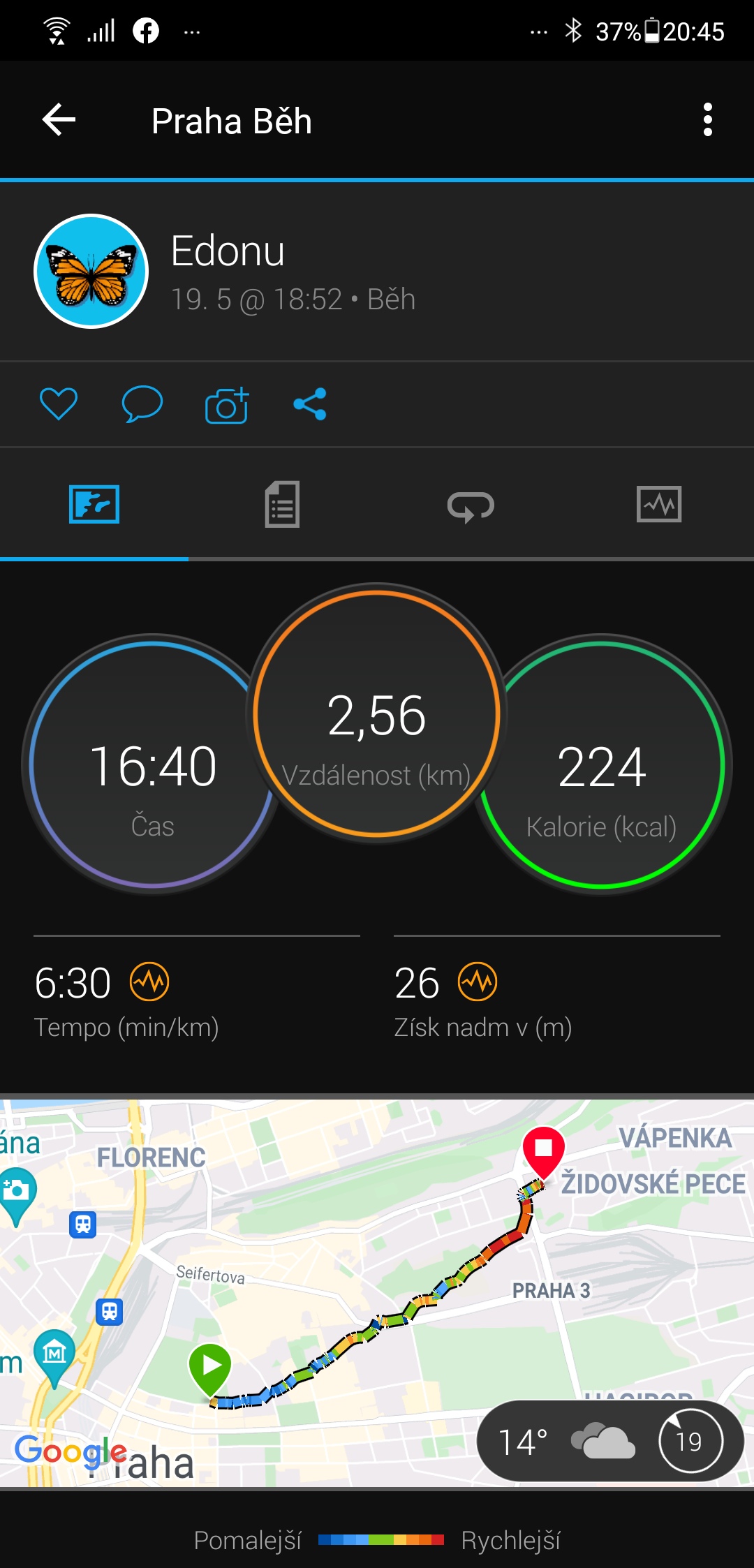Switch to the stats details tab
This screenshot has height=1568, width=754.
283,504
